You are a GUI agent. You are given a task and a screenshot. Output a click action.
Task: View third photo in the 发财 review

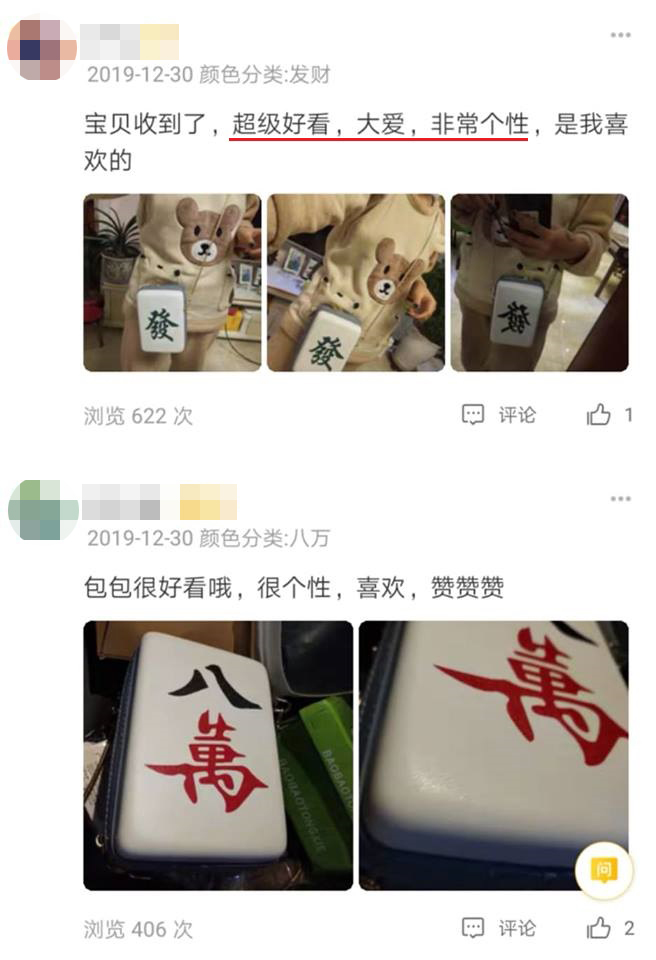pos(539,283)
